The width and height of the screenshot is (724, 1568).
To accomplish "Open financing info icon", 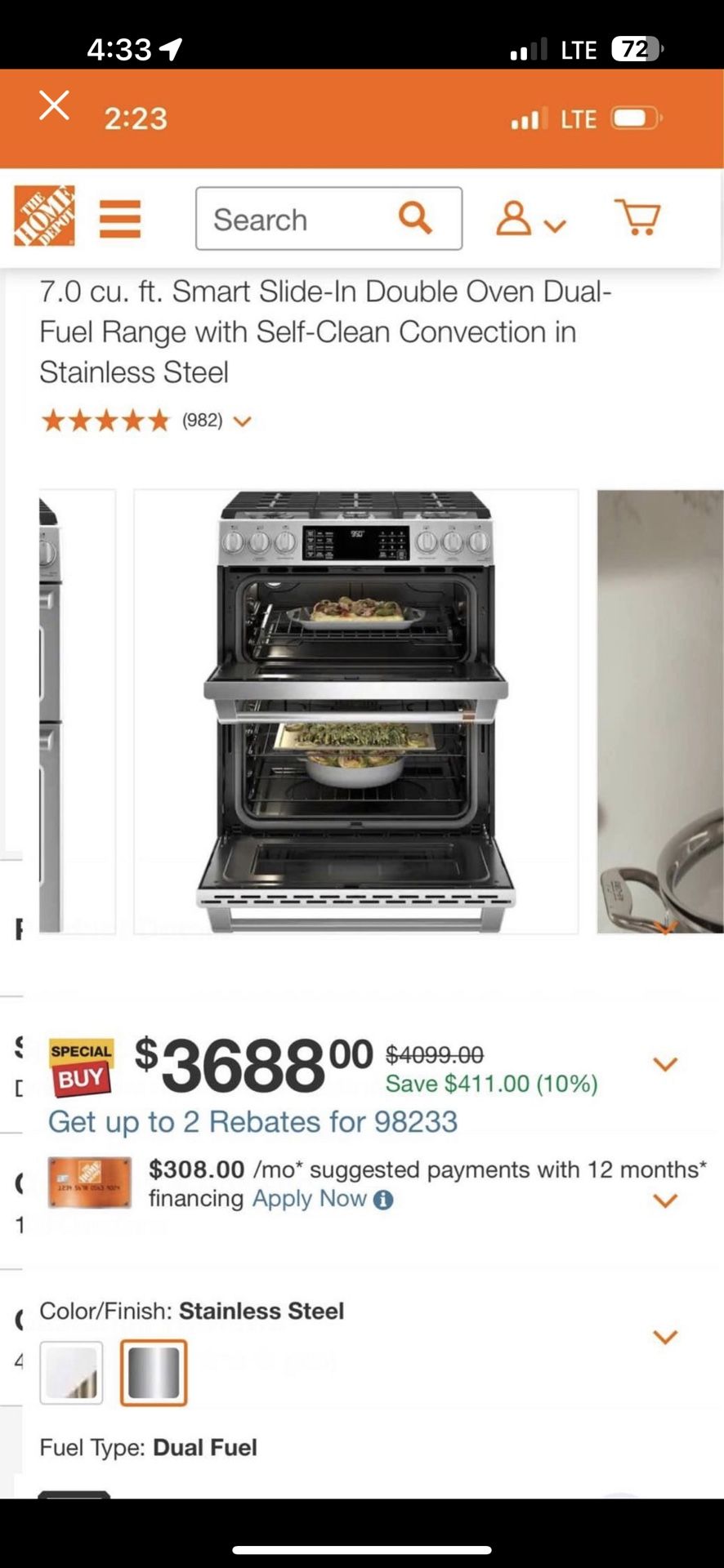I will pyautogui.click(x=383, y=1200).
